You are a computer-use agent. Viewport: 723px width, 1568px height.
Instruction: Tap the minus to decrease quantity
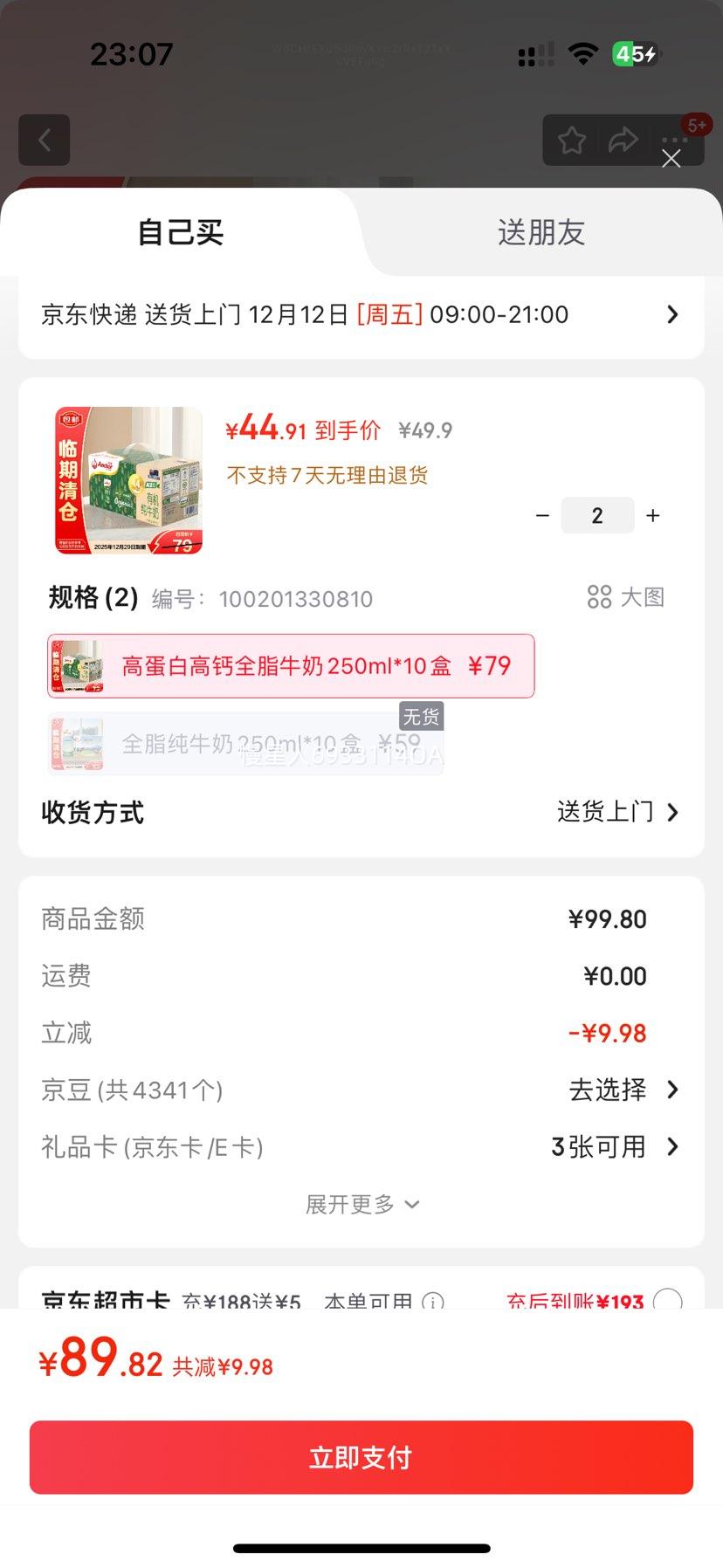(x=542, y=515)
